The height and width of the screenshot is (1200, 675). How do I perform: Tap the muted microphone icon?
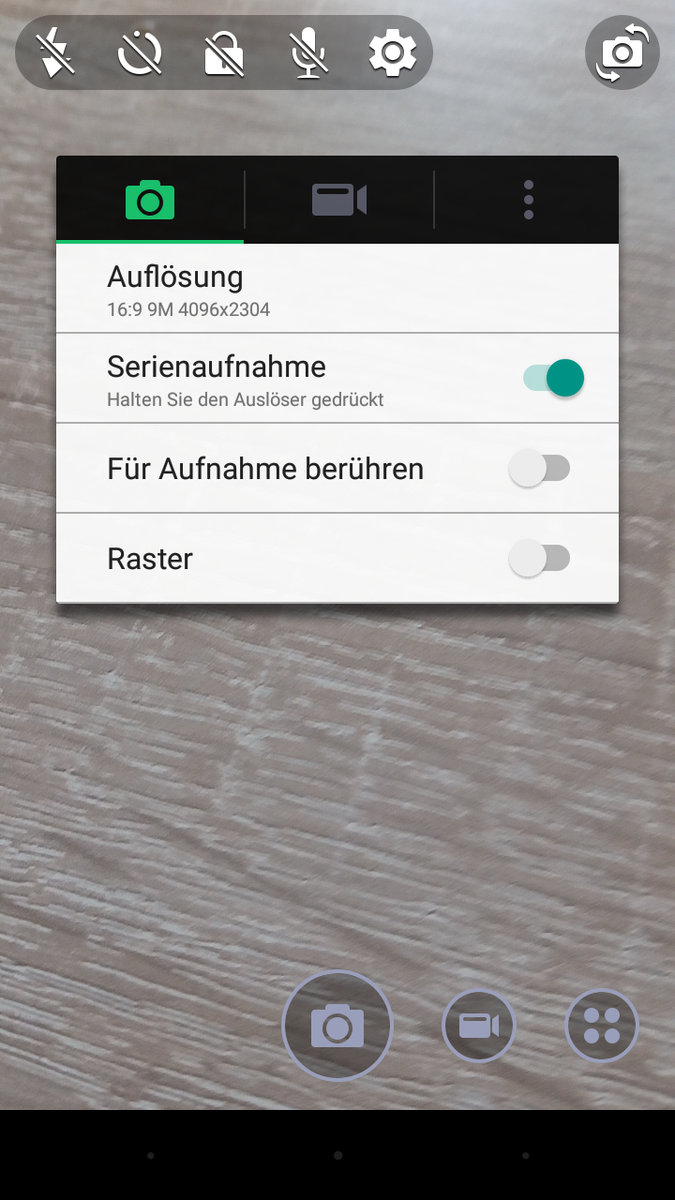pos(309,53)
